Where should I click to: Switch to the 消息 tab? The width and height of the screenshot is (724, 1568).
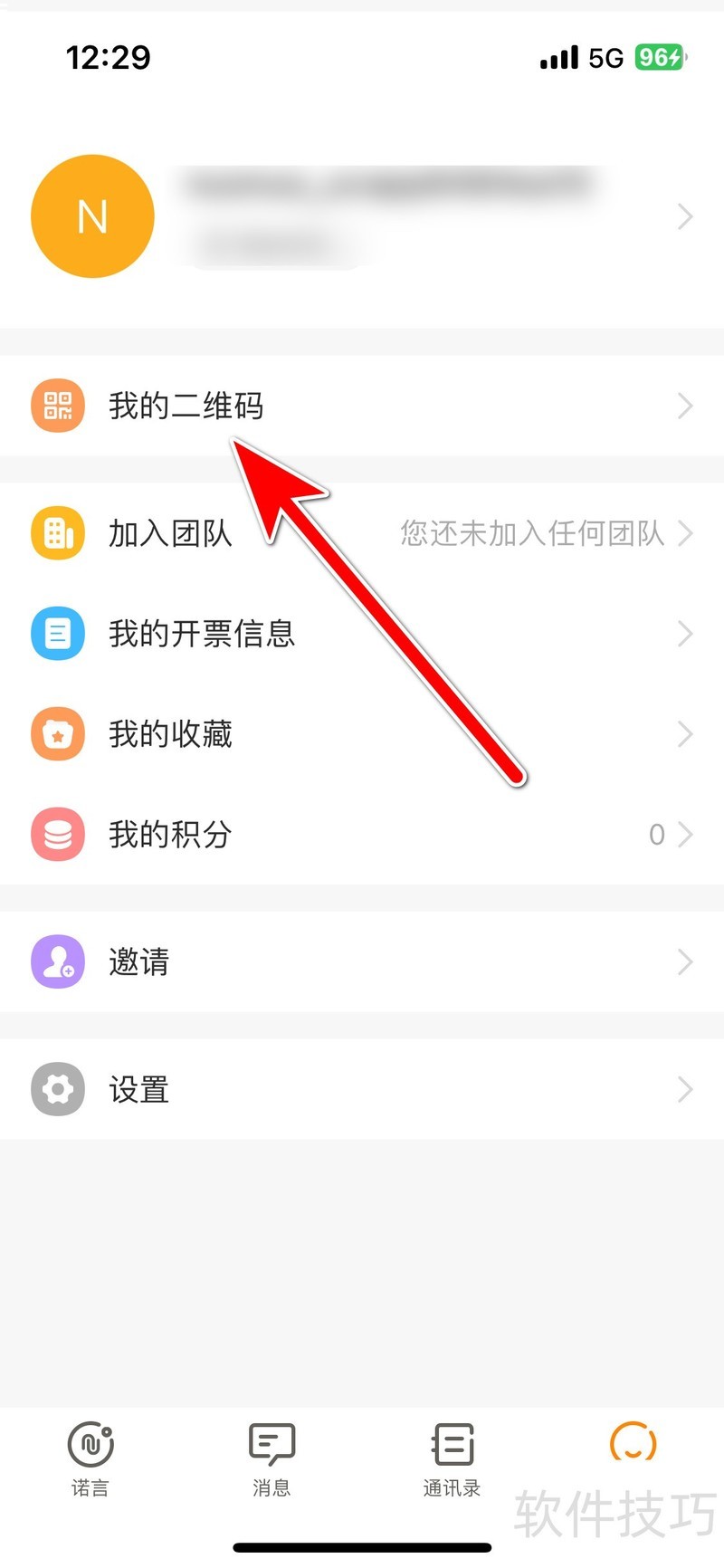click(x=271, y=1459)
